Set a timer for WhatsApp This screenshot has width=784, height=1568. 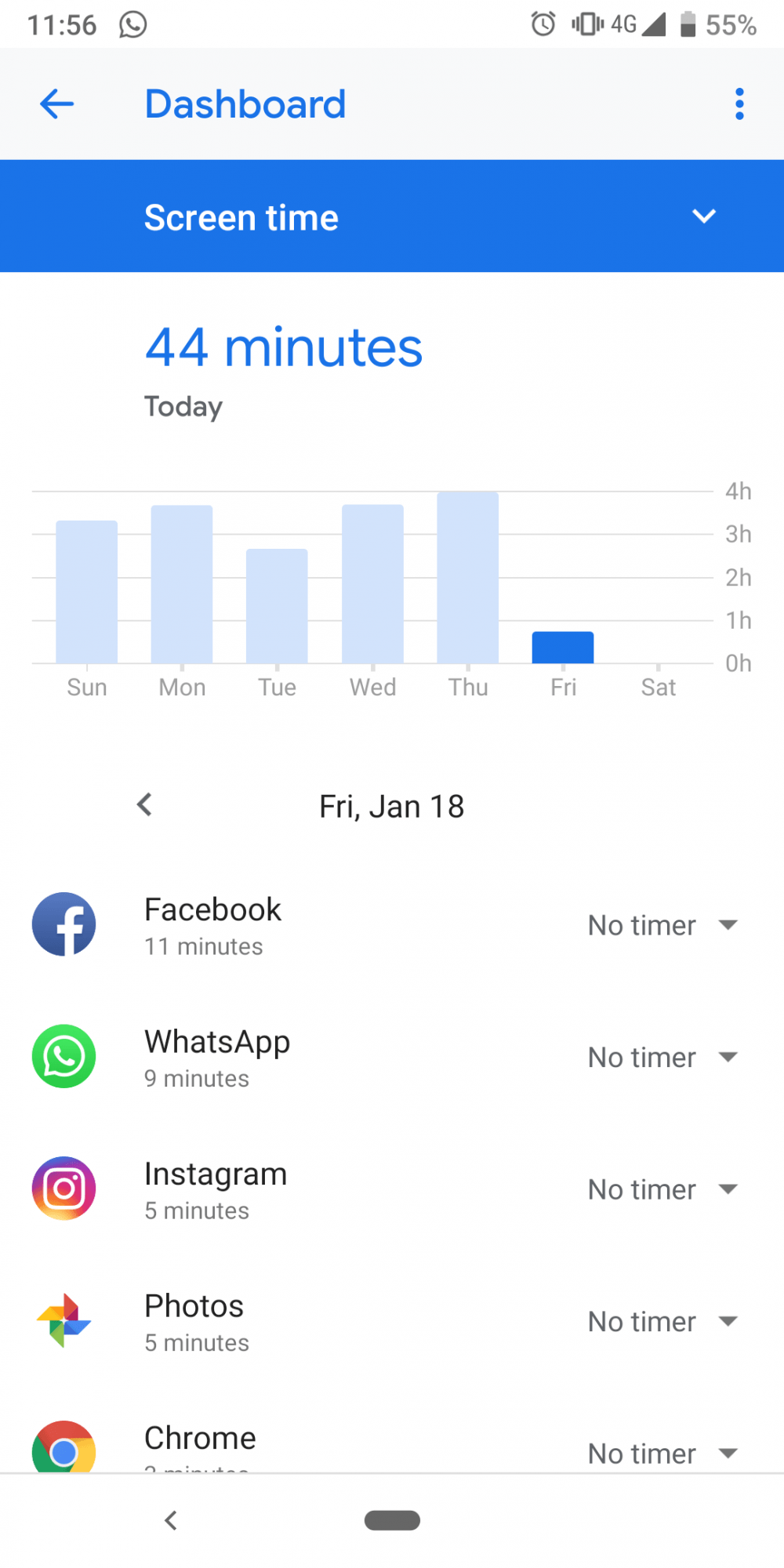tap(662, 1058)
